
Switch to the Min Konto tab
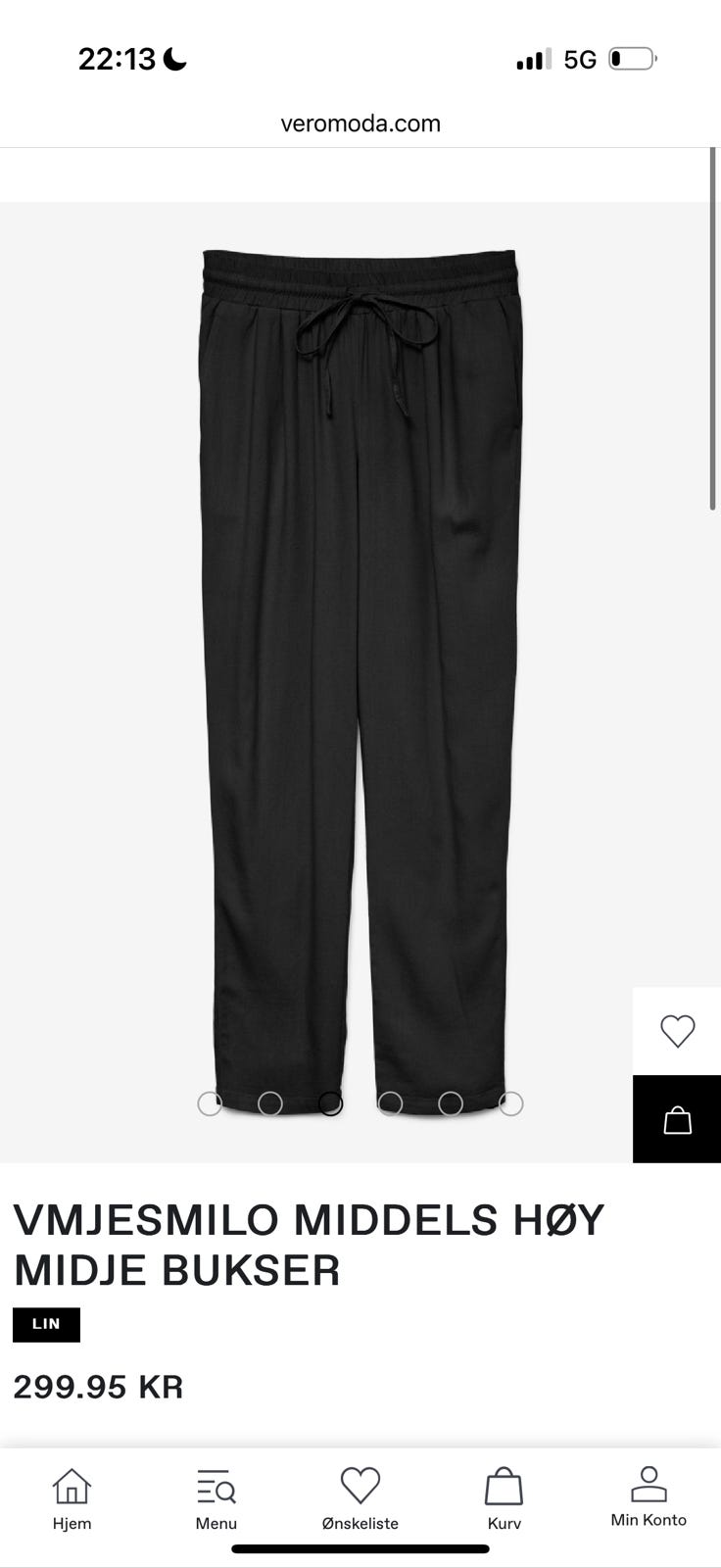coord(648,1497)
